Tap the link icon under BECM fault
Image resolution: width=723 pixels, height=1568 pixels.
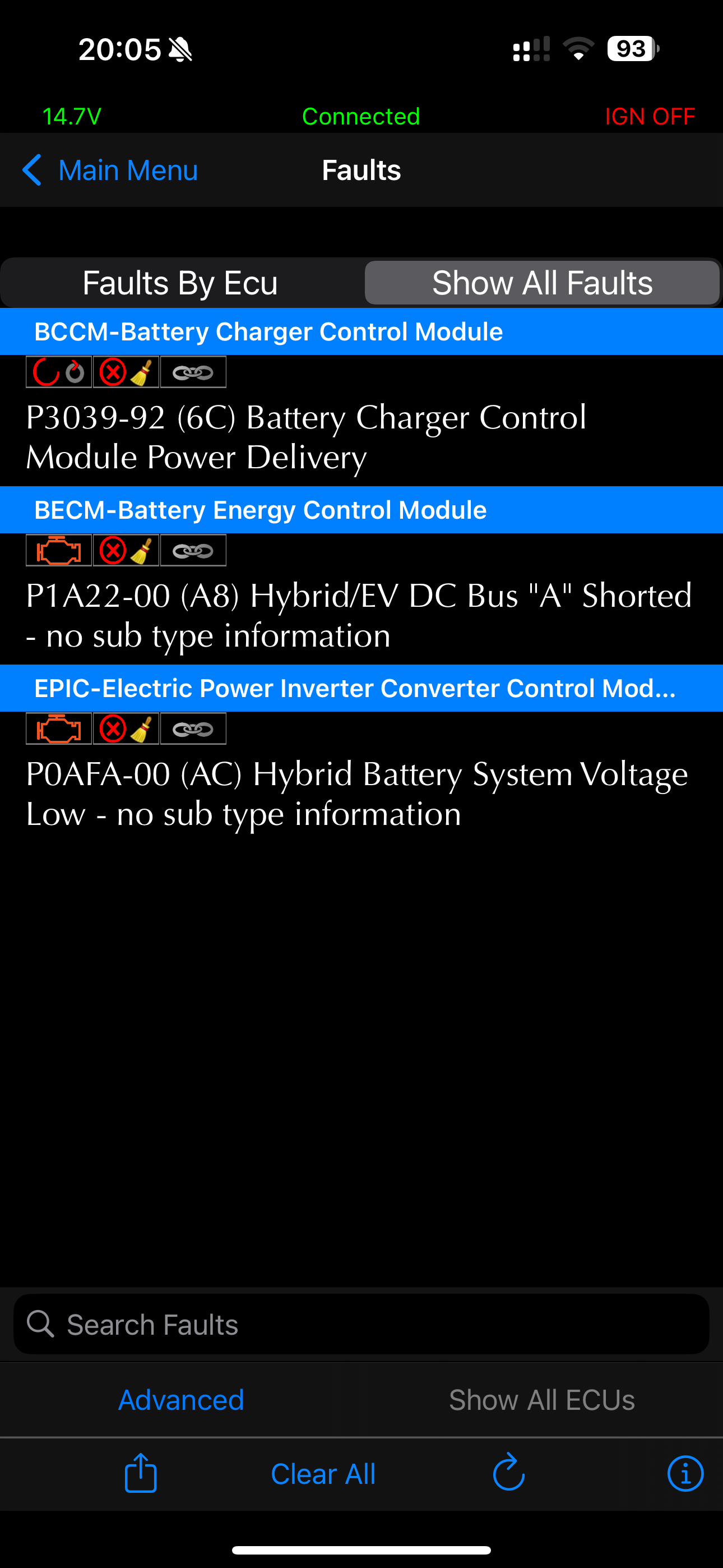(193, 550)
